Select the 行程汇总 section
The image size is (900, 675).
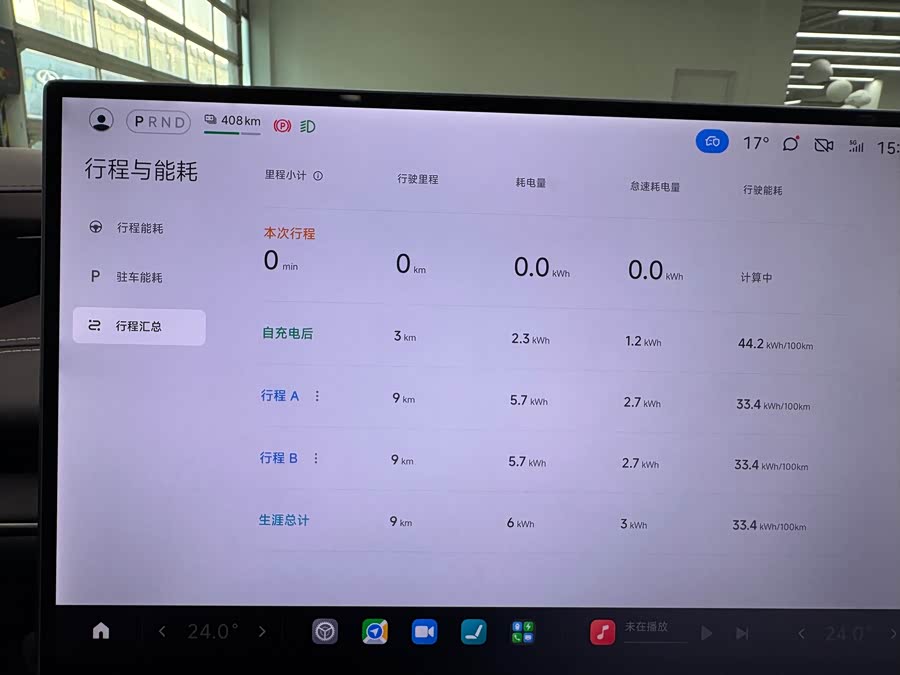point(139,326)
